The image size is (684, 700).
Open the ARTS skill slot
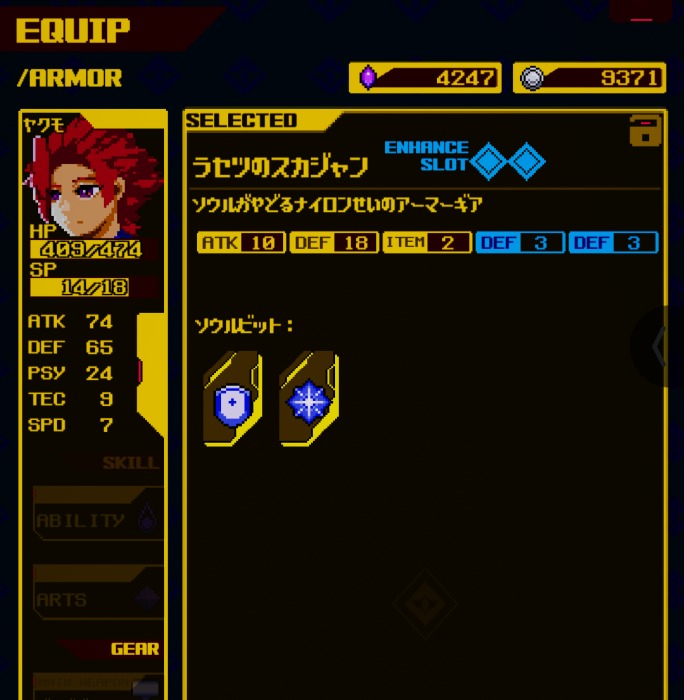98,598
